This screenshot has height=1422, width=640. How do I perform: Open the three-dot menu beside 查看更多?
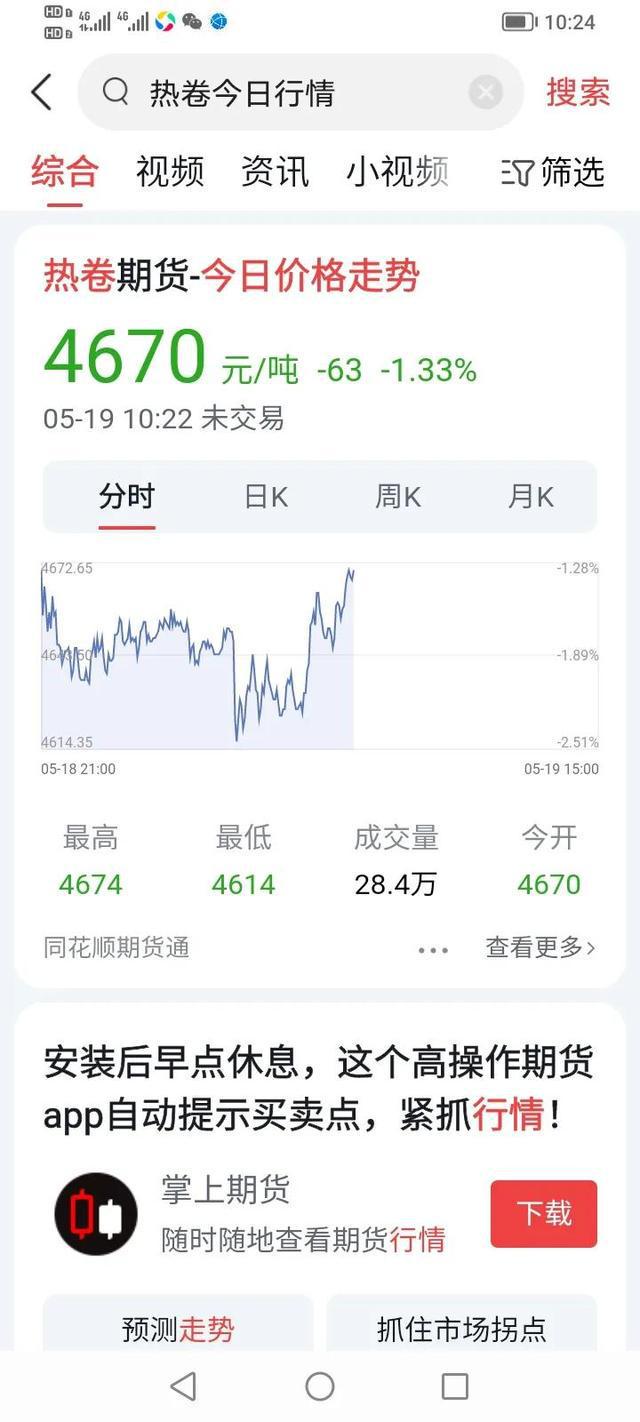pos(433,950)
